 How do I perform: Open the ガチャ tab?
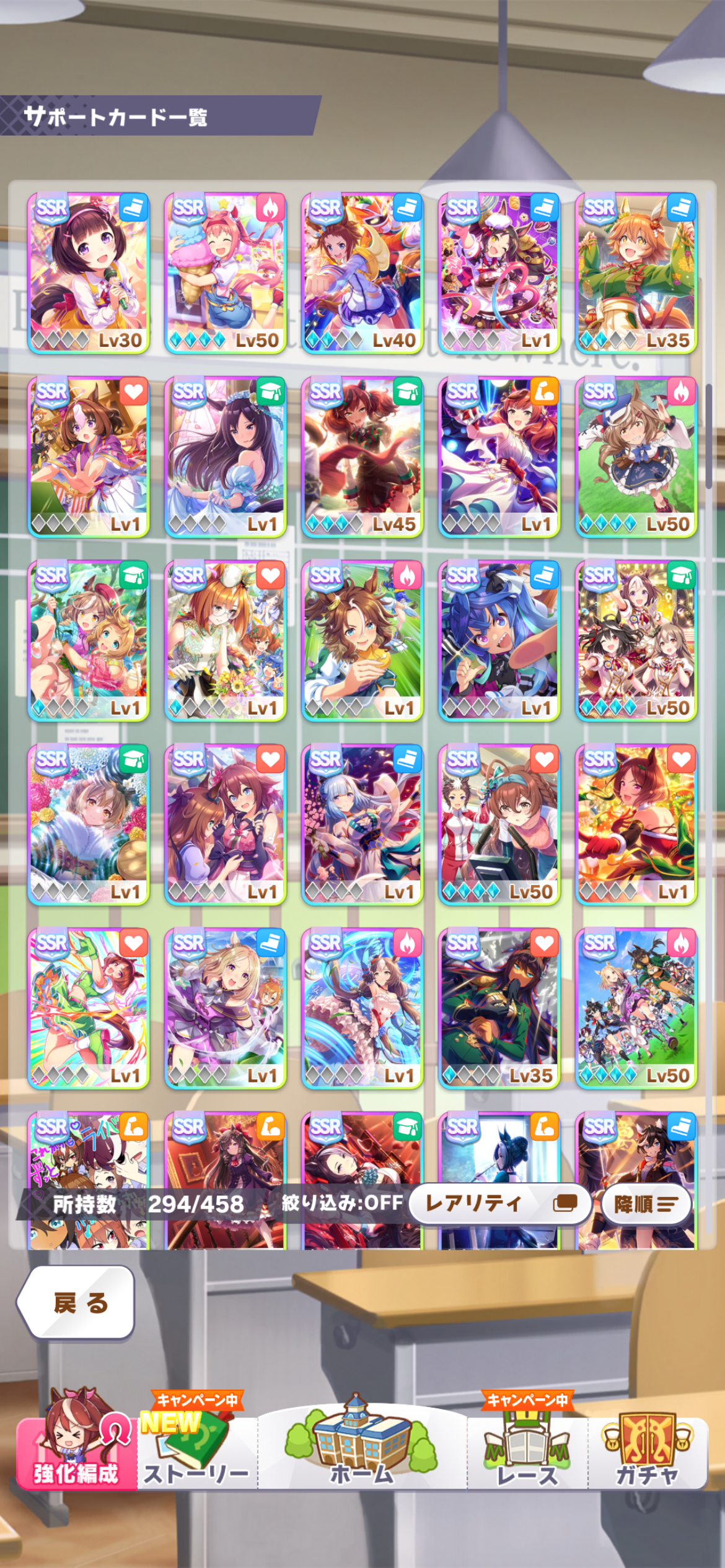coord(647,1448)
